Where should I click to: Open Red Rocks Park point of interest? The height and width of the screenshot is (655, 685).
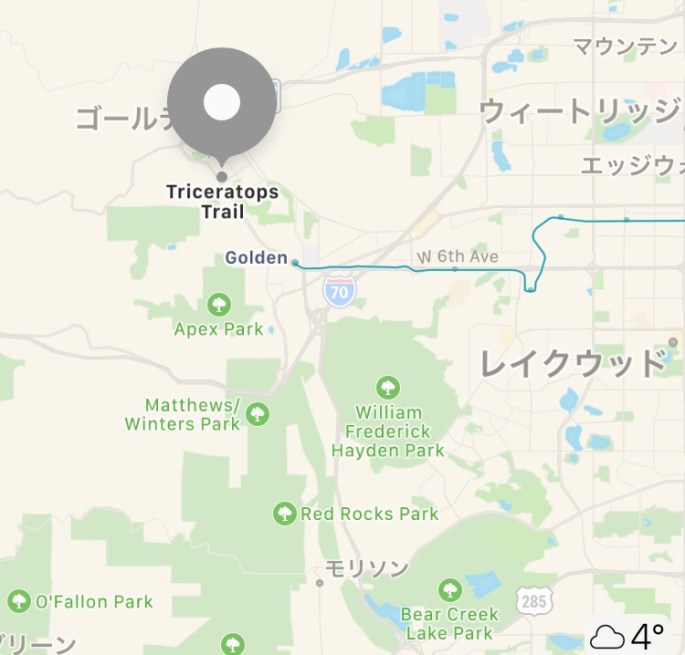click(285, 514)
